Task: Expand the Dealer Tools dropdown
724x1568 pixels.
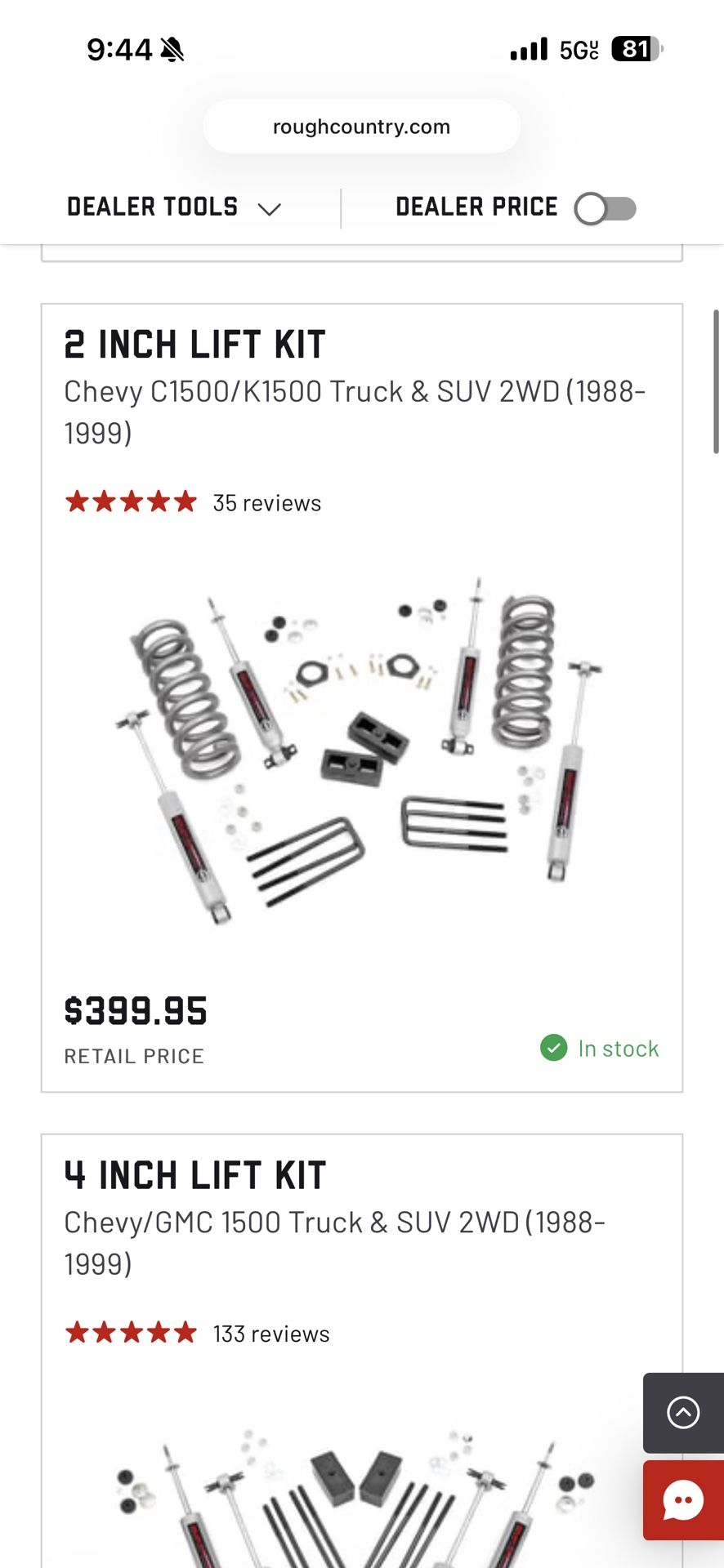Action: [173, 207]
